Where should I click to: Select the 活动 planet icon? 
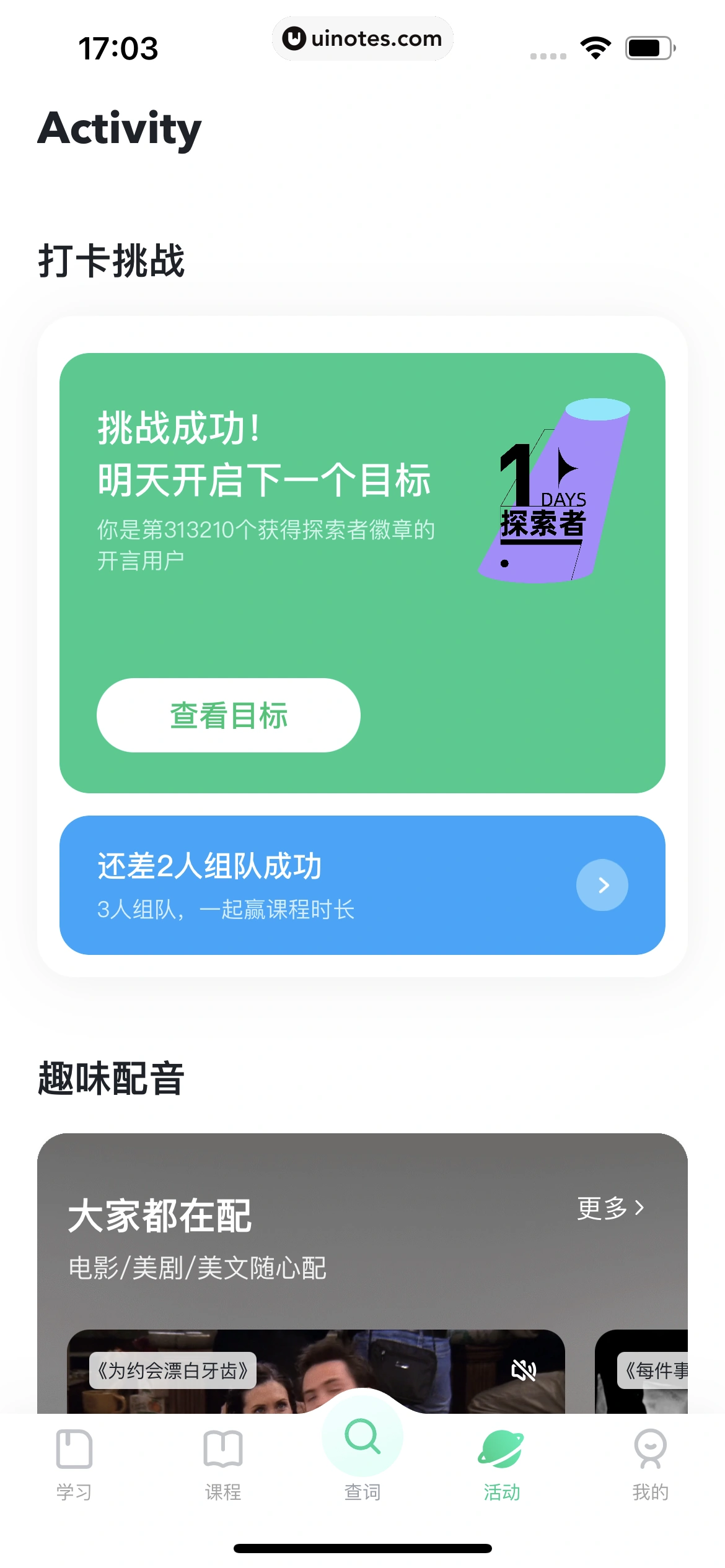coord(502,1450)
